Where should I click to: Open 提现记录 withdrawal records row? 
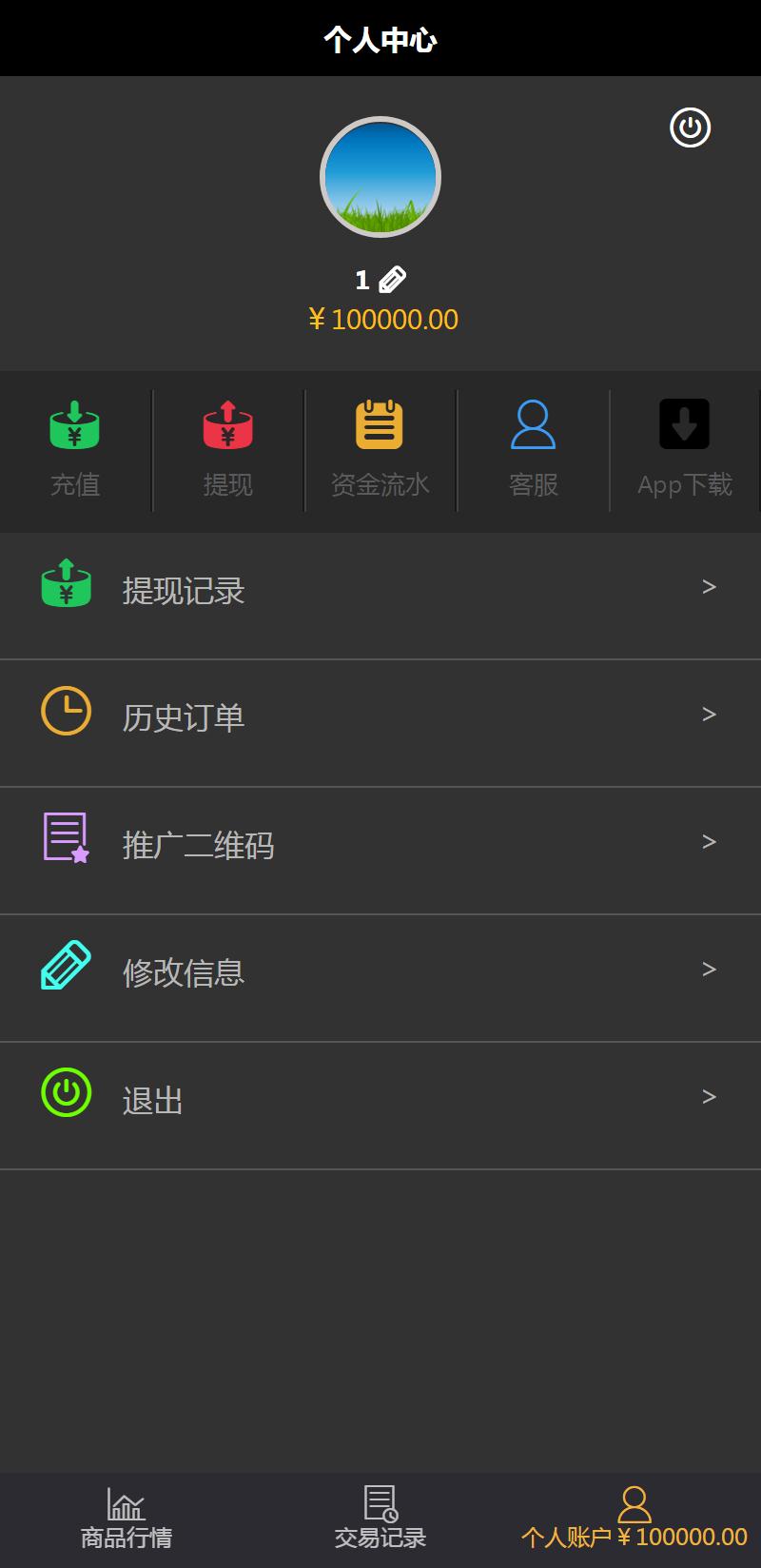380,590
